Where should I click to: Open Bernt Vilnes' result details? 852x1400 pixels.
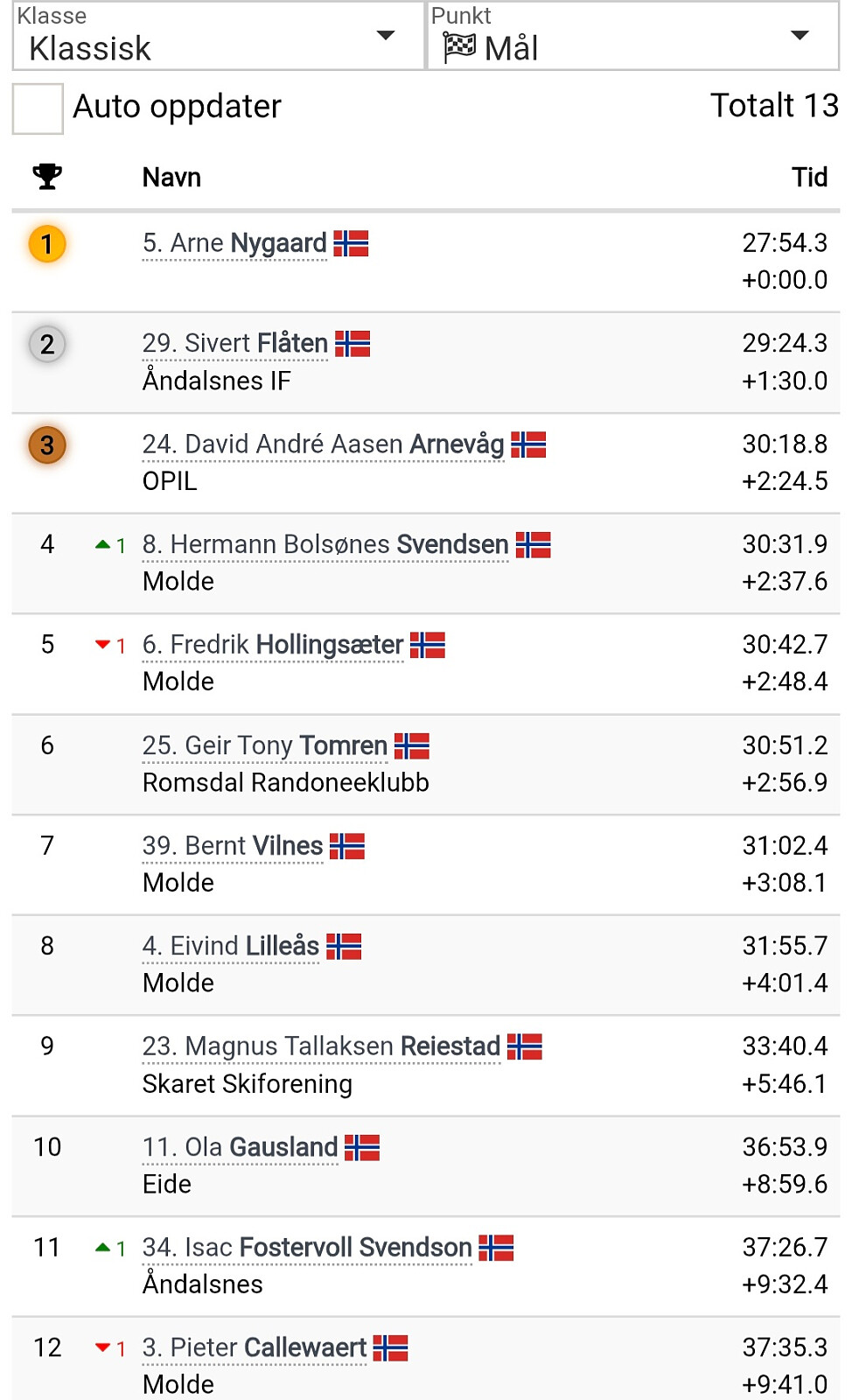232,846
